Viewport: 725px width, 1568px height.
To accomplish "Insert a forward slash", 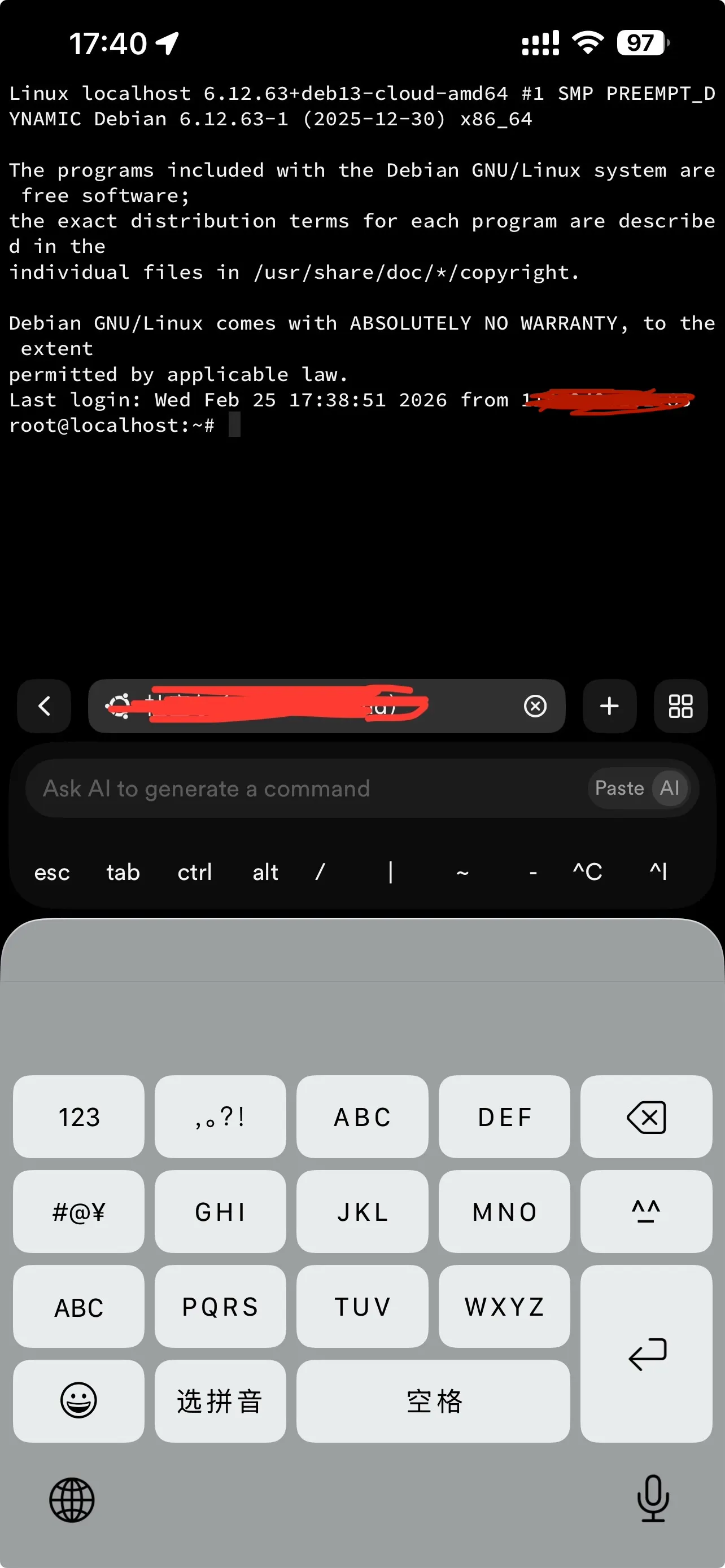I will (320, 873).
